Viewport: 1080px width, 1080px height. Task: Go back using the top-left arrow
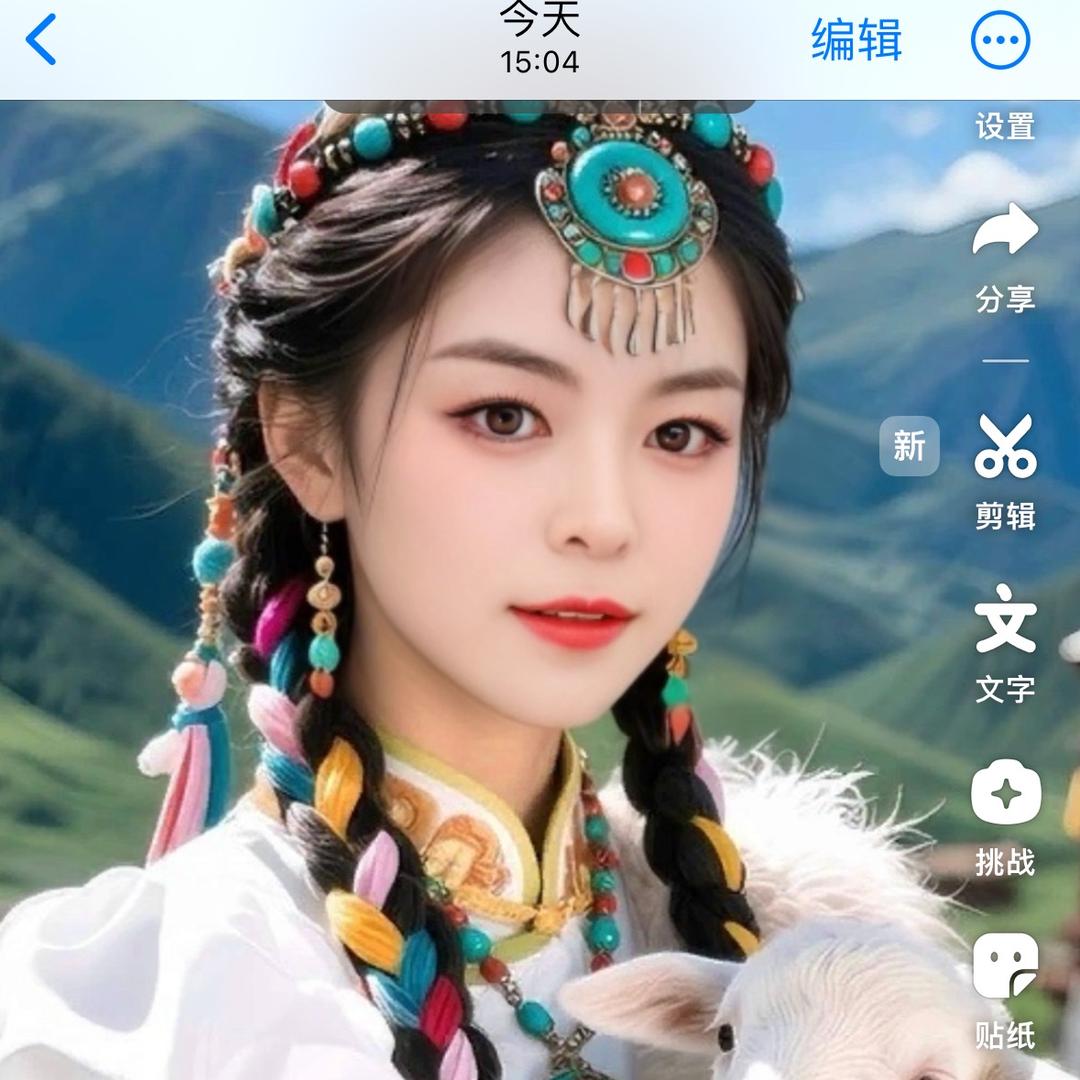point(42,40)
